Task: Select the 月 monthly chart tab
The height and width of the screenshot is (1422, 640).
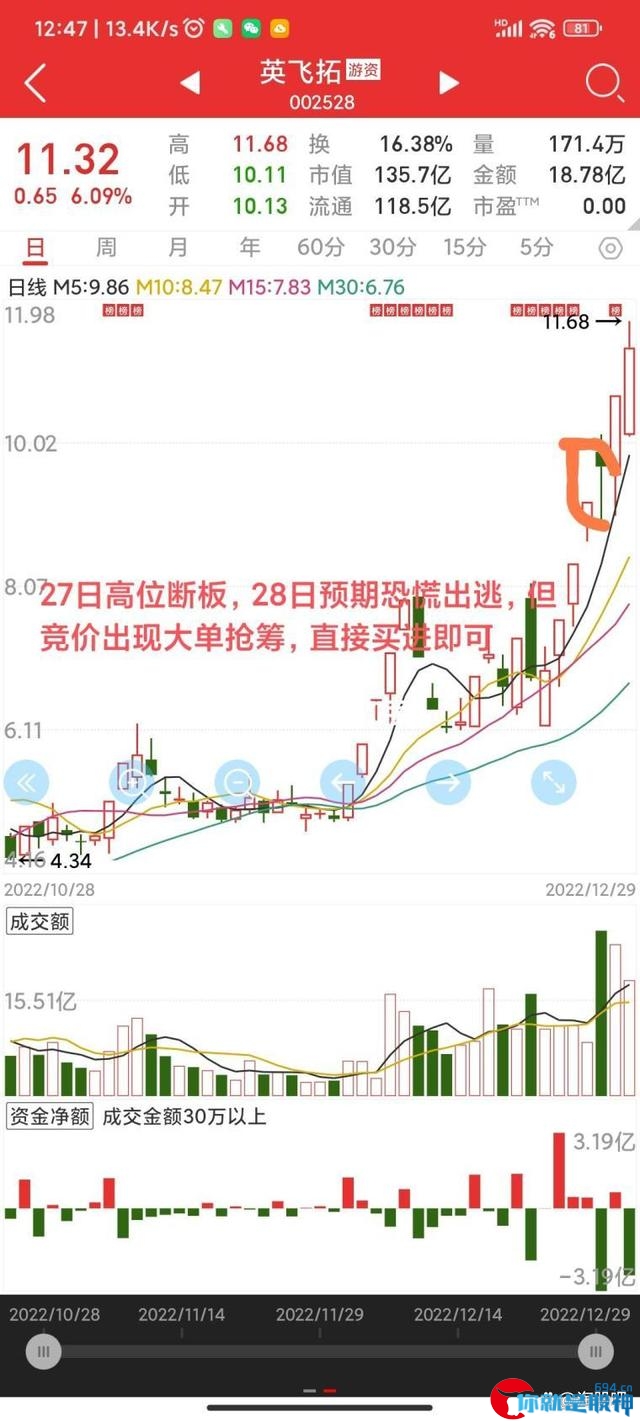Action: 178,247
